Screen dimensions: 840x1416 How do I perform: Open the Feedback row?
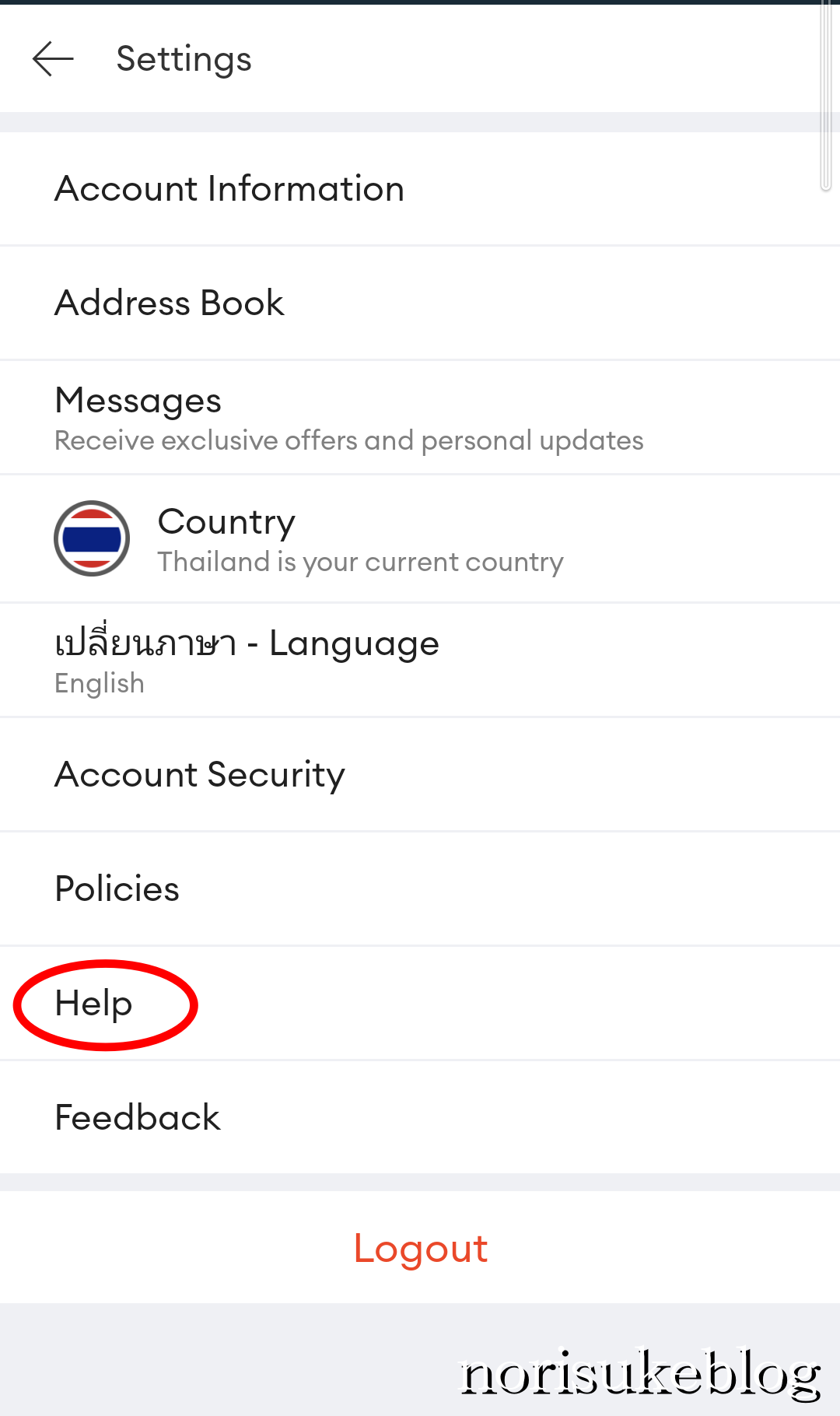[420, 1117]
